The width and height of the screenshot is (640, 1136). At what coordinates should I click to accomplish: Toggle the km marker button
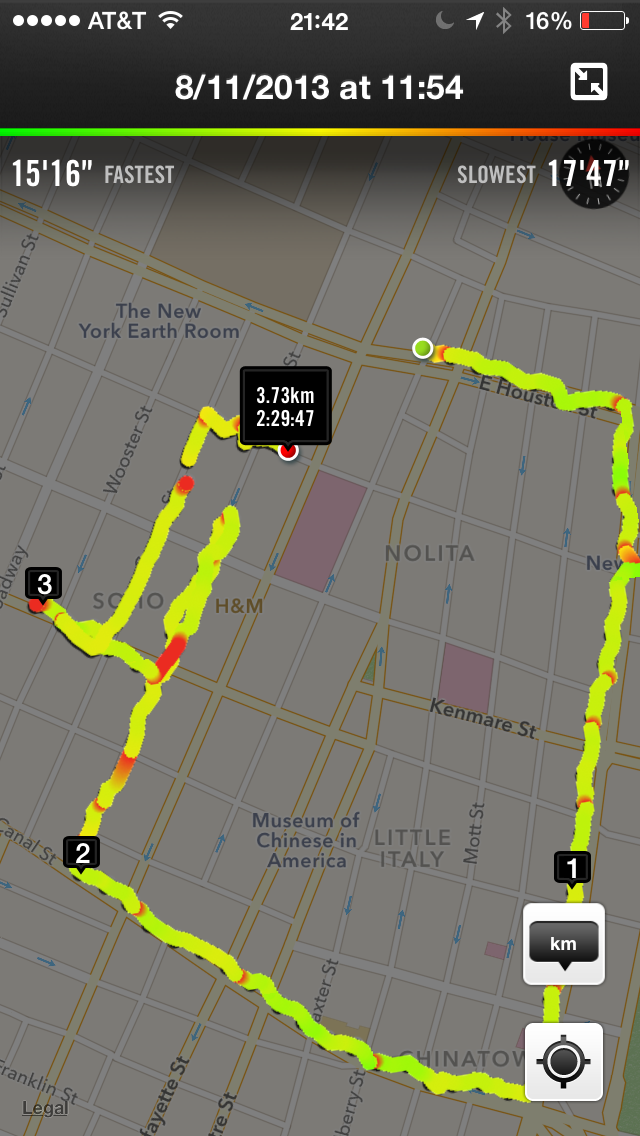pos(564,944)
